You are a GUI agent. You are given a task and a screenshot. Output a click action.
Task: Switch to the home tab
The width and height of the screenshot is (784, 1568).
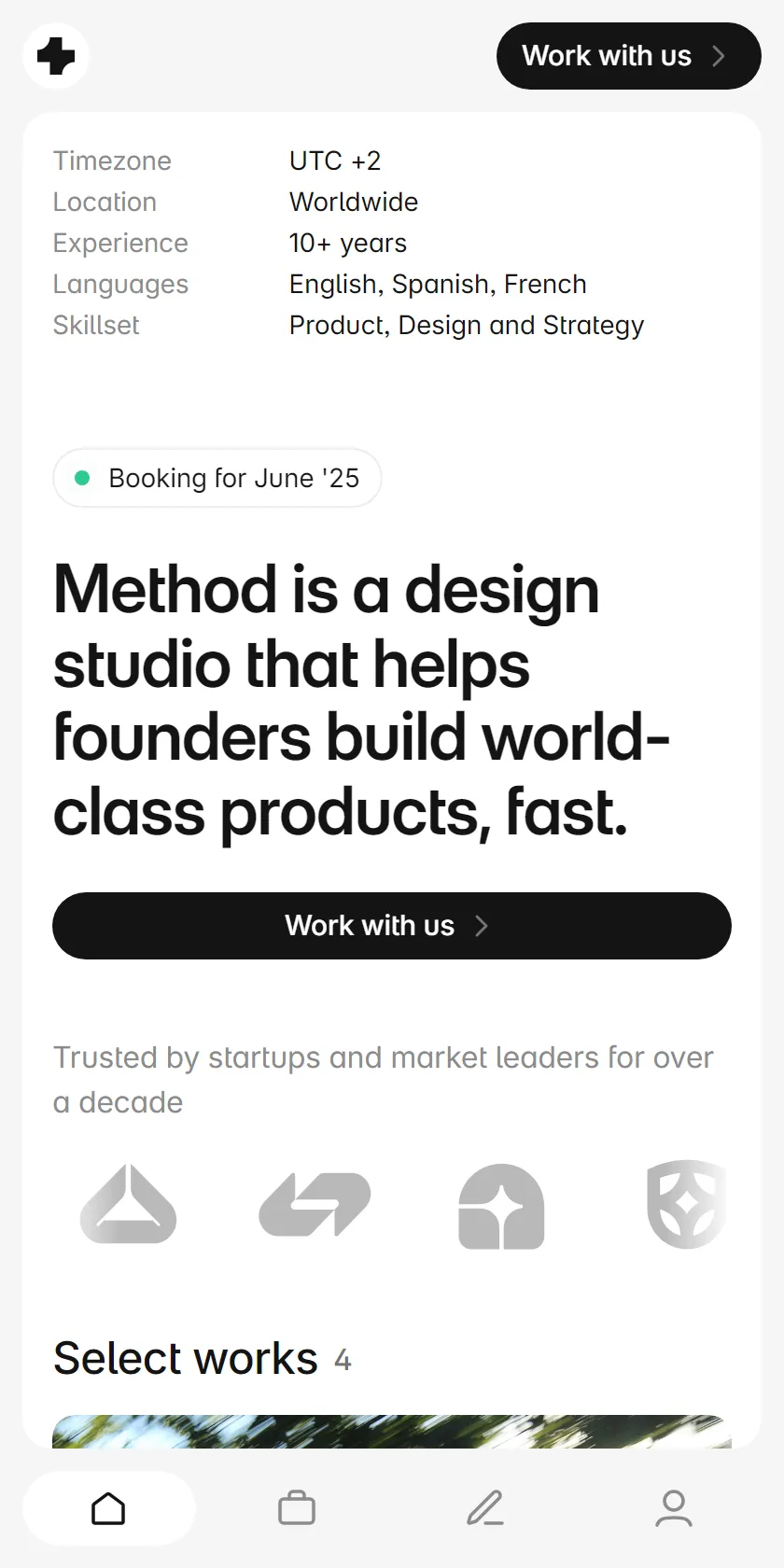click(109, 1508)
